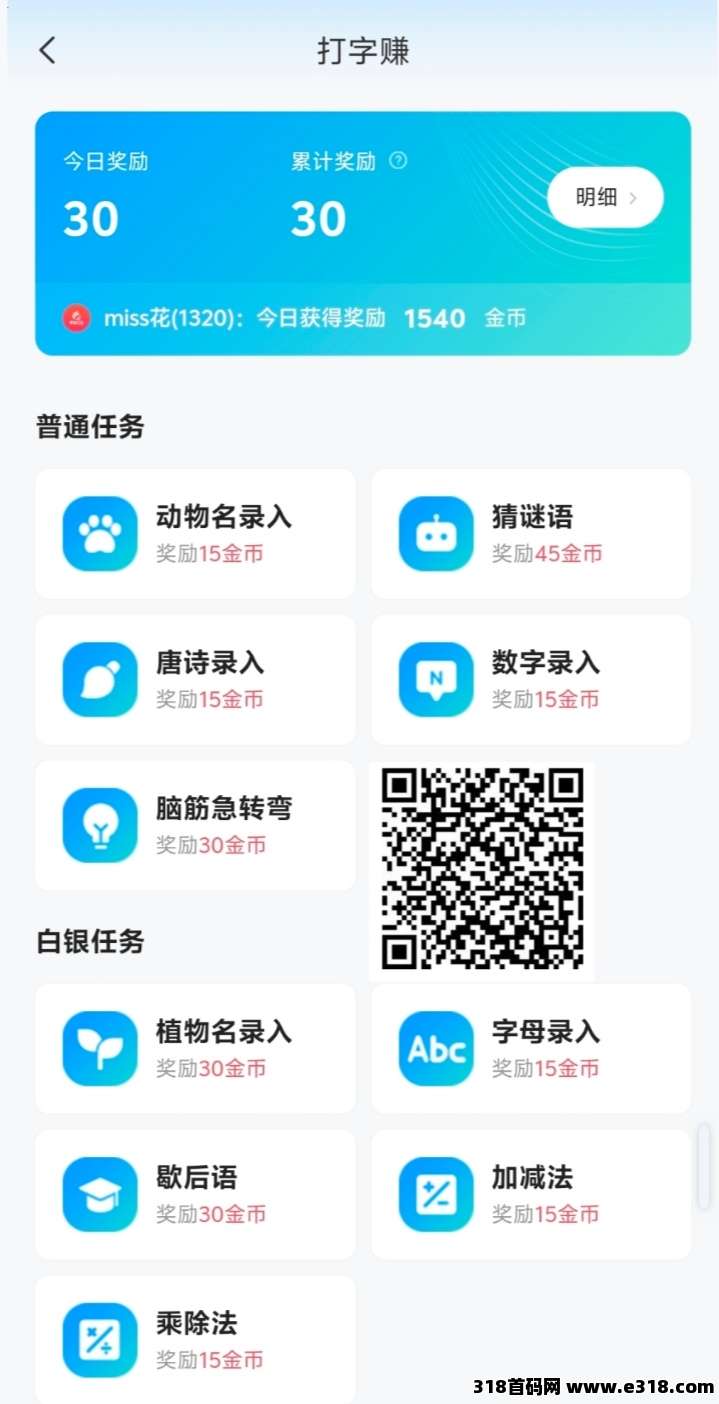
Task: Open the 动物名录入 task card
Action: click(195, 534)
